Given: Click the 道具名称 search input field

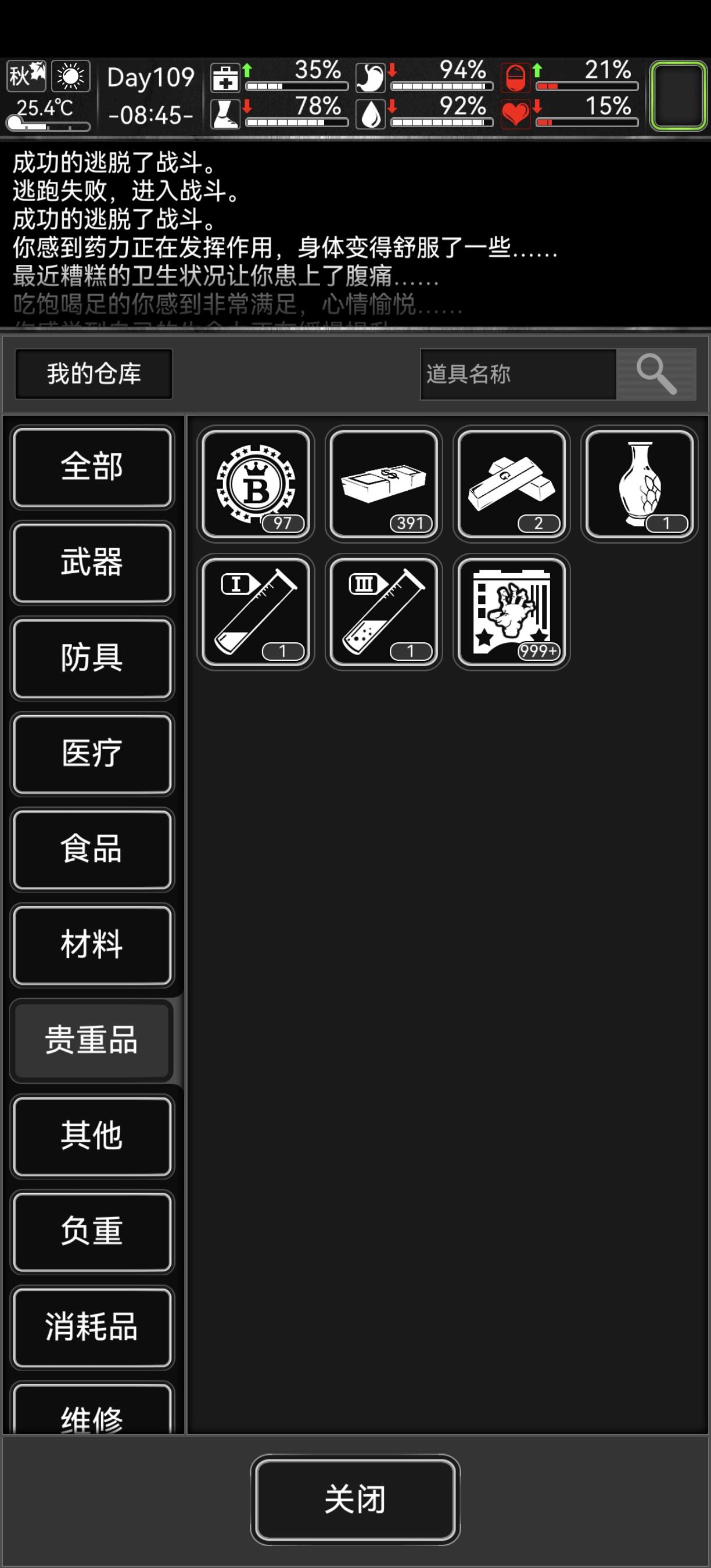Looking at the screenshot, I should (x=518, y=374).
